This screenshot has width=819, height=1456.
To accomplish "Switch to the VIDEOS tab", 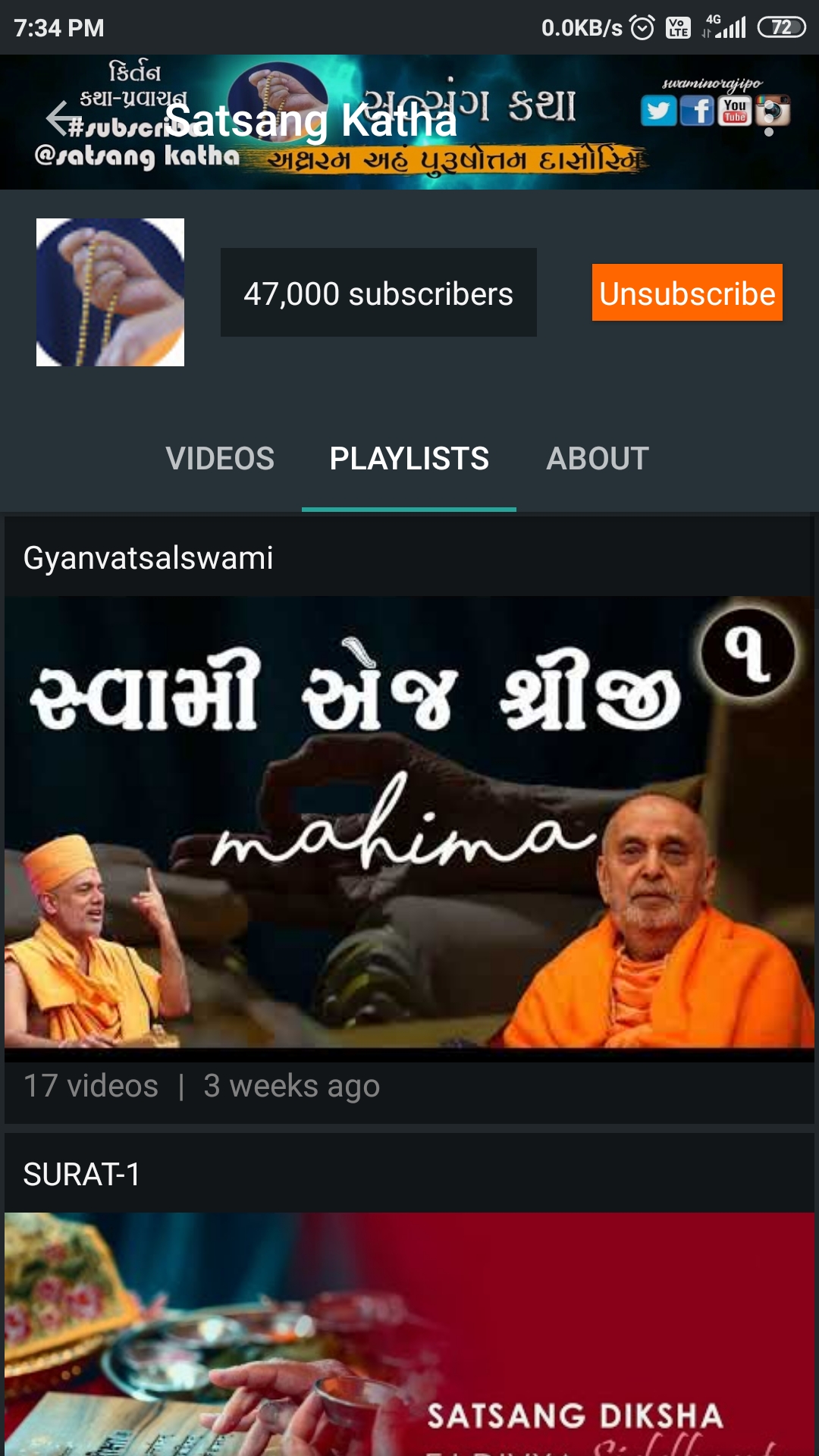I will click(x=220, y=459).
